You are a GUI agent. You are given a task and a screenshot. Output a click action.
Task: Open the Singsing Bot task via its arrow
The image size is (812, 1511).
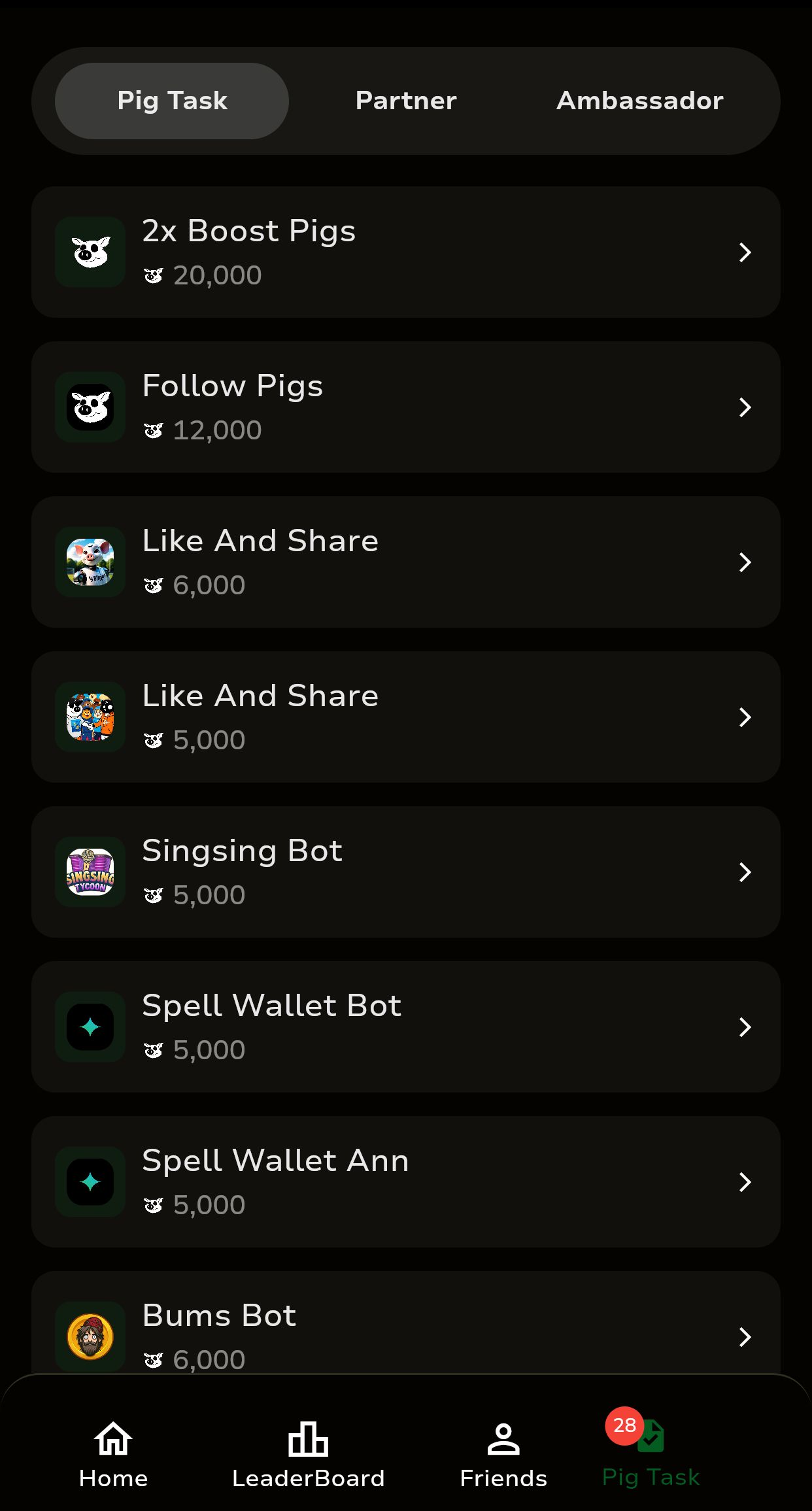point(745,872)
